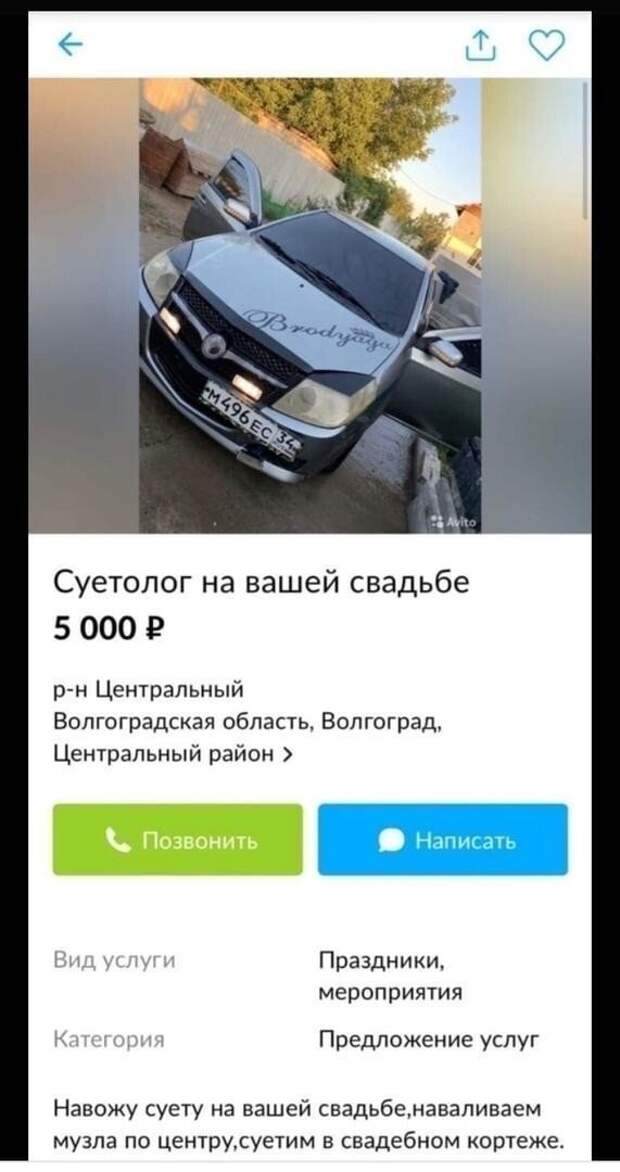Image resolution: width=620 pixels, height=1172 pixels.
Task: Tap the green Позвонить button
Action: coord(178,840)
